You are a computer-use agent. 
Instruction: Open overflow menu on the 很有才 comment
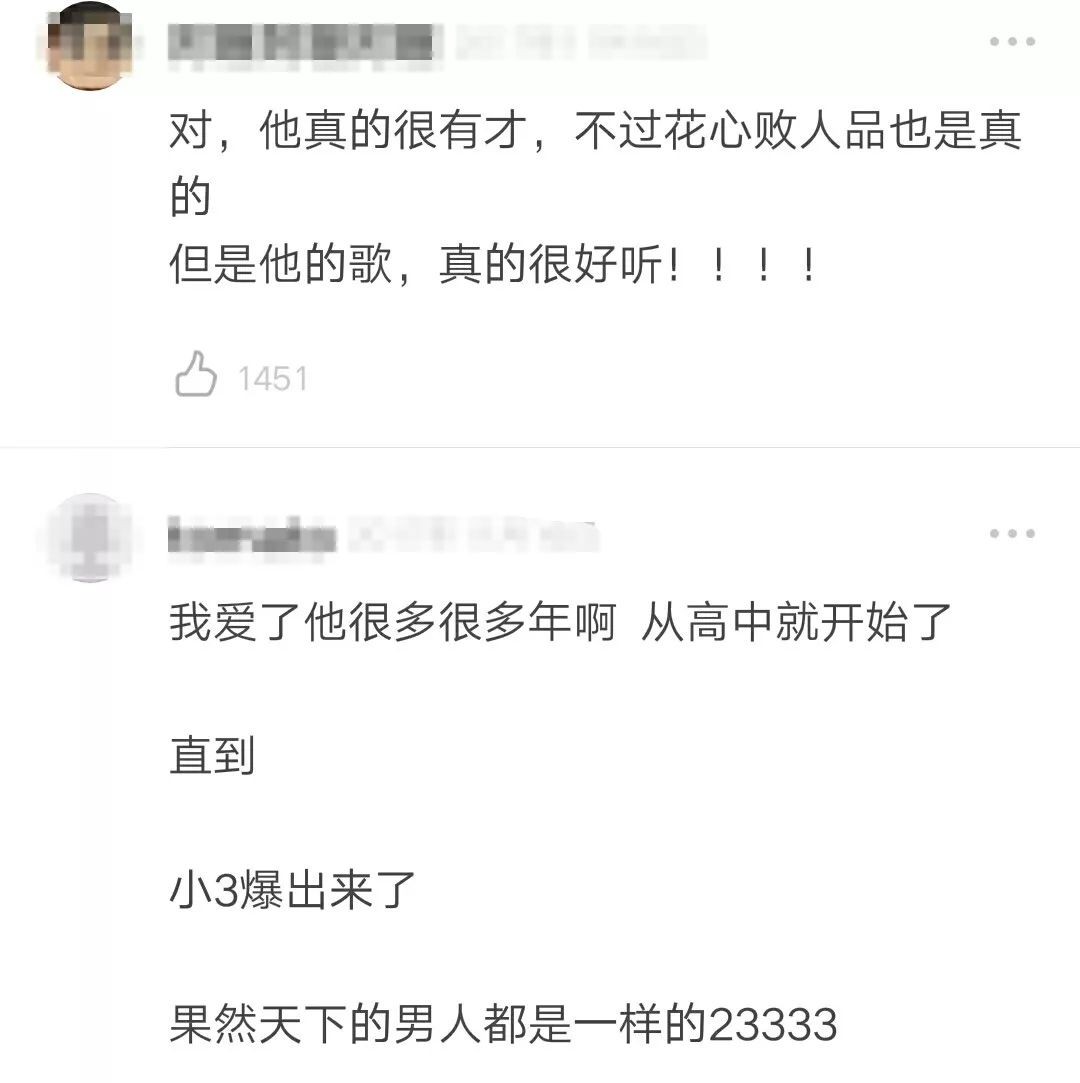click(1012, 42)
